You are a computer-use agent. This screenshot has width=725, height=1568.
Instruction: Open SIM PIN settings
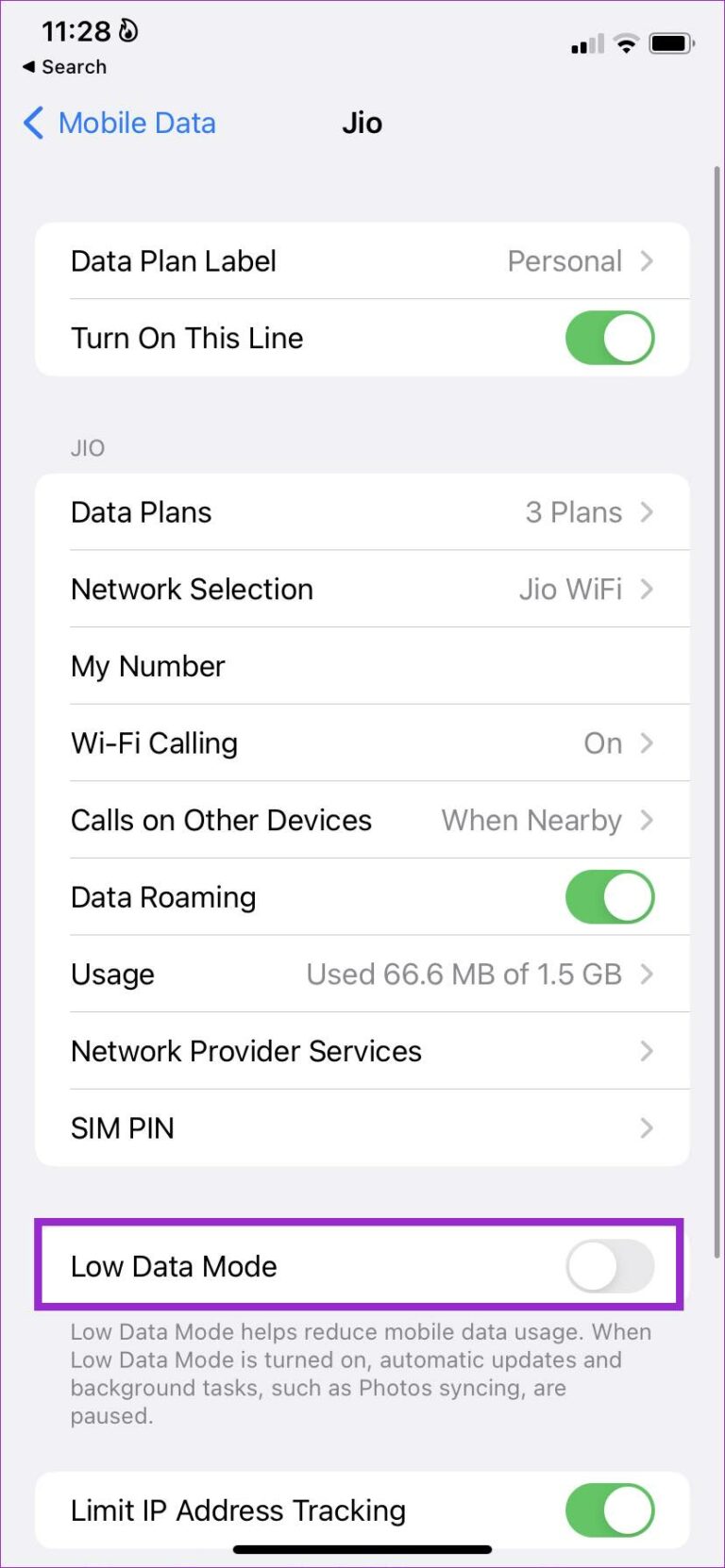point(362,1128)
